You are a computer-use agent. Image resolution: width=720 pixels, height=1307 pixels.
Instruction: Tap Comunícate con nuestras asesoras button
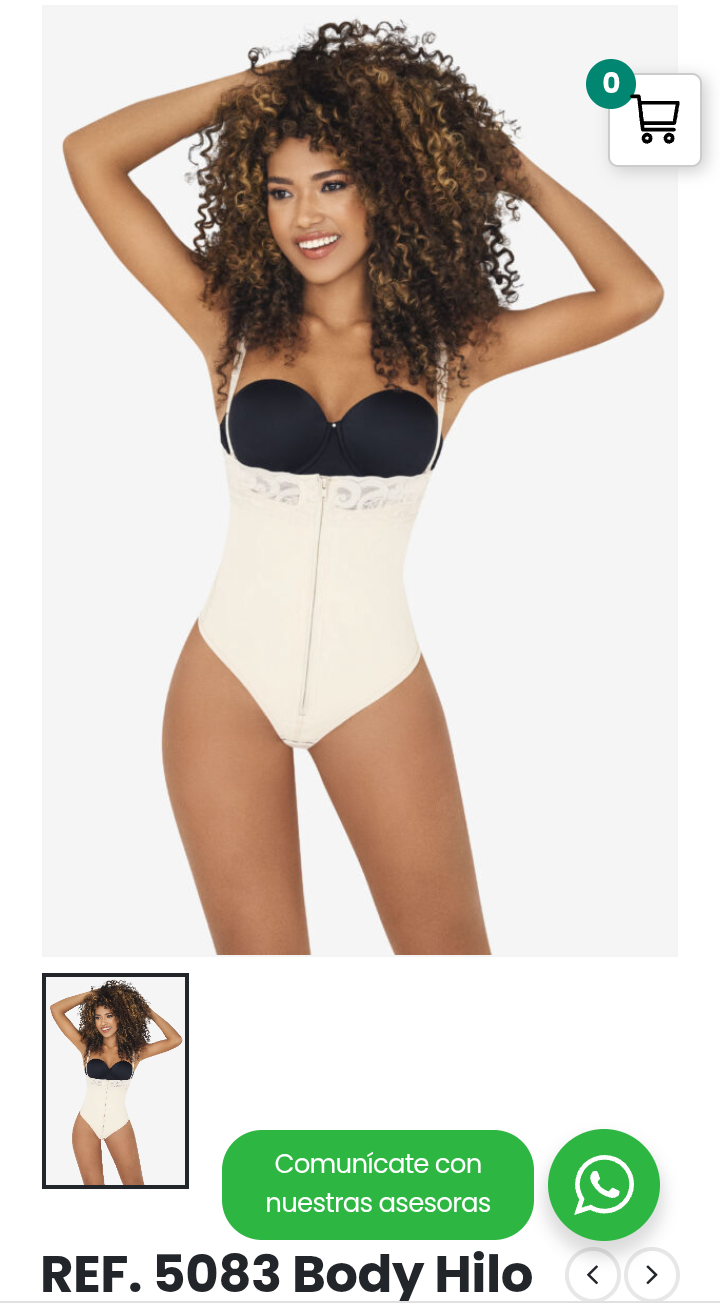378,1184
